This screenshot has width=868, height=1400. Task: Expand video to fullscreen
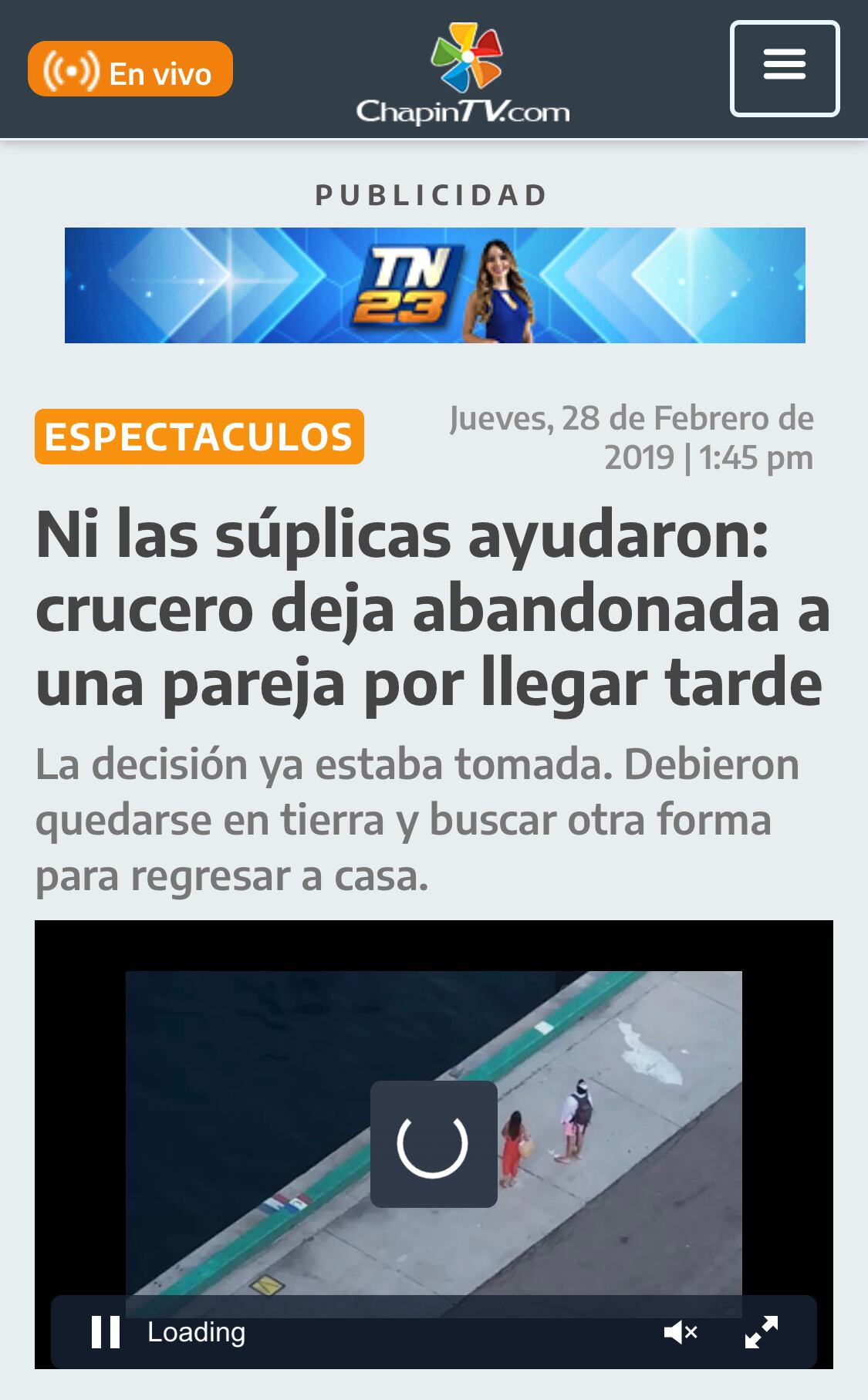pos(761,1332)
